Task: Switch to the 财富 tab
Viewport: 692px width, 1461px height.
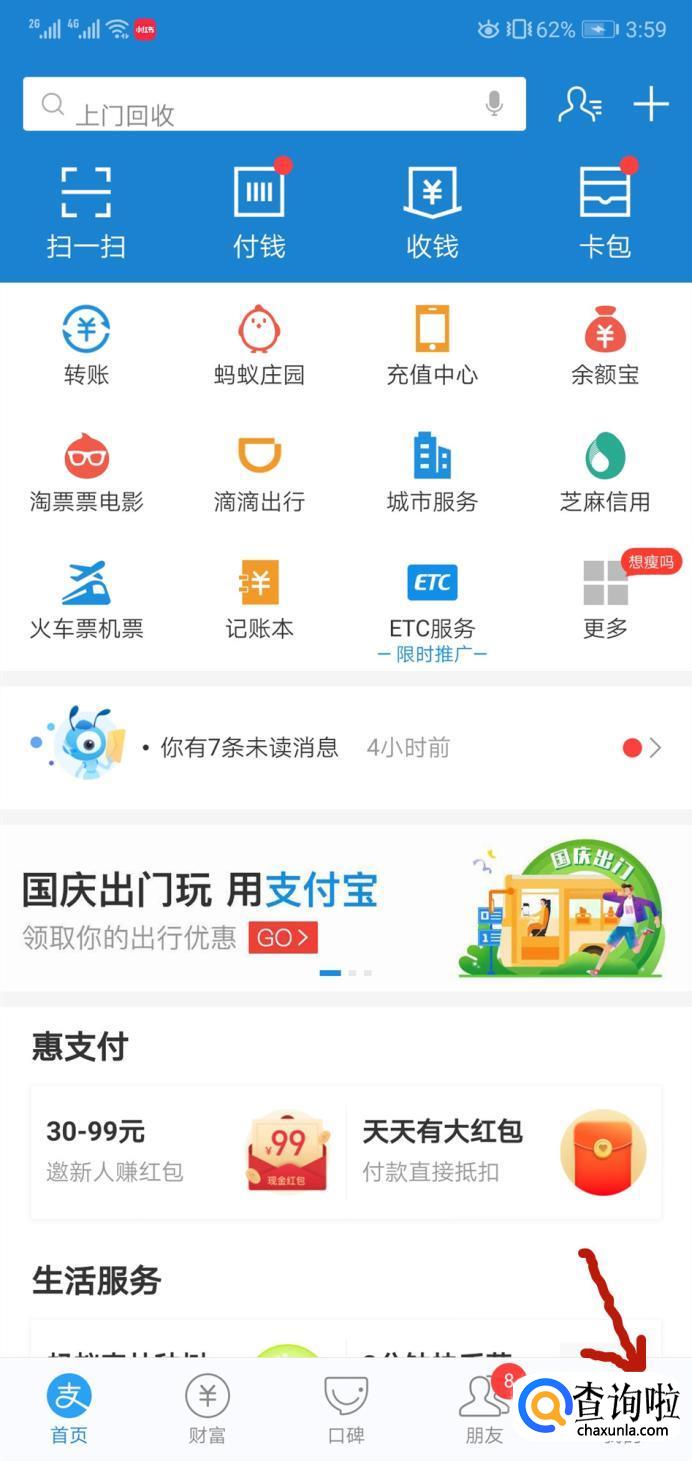Action: [x=207, y=1408]
